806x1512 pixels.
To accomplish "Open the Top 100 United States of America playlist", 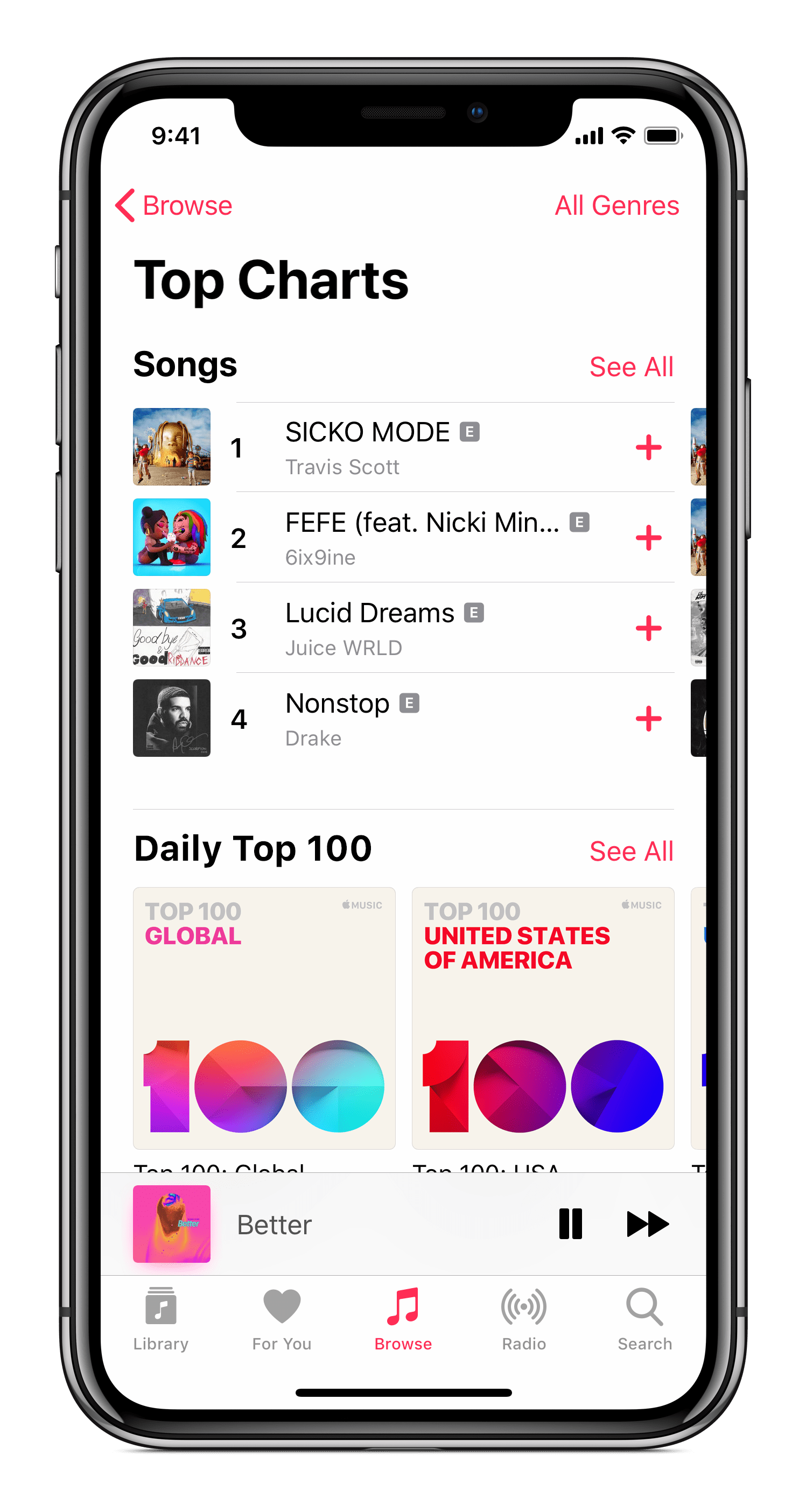I will coord(543,1018).
